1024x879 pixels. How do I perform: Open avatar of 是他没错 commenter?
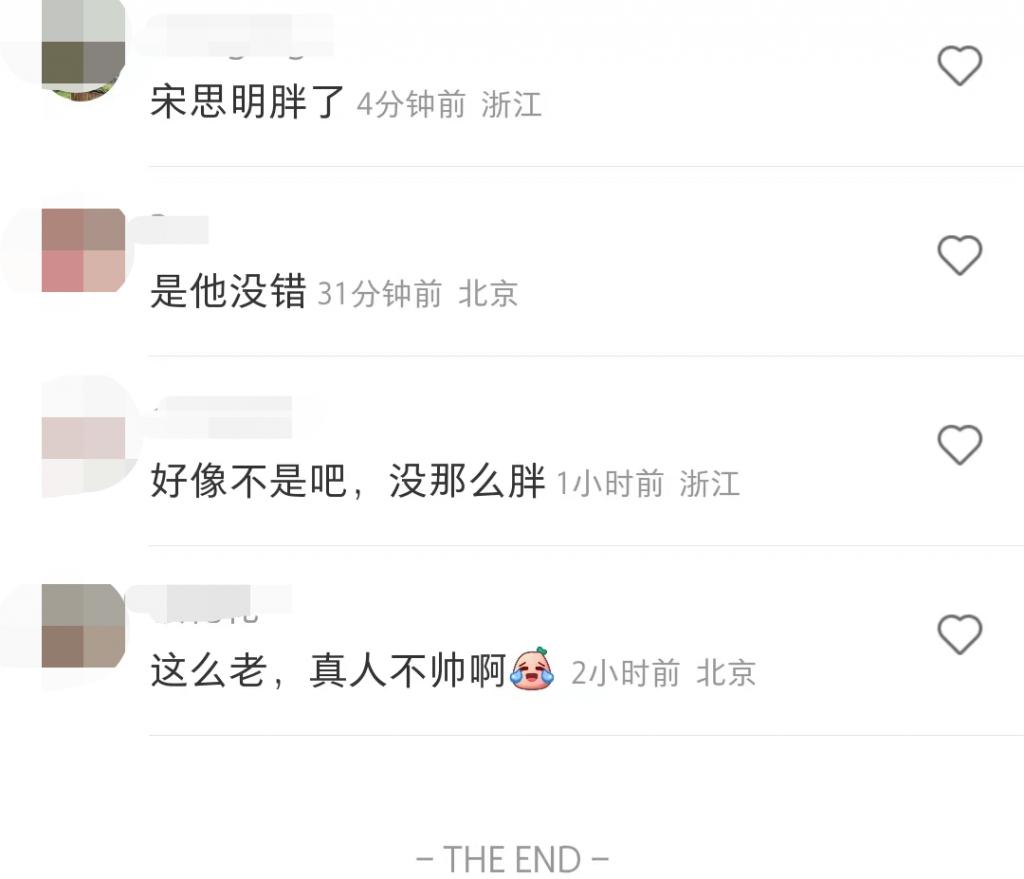[83, 250]
